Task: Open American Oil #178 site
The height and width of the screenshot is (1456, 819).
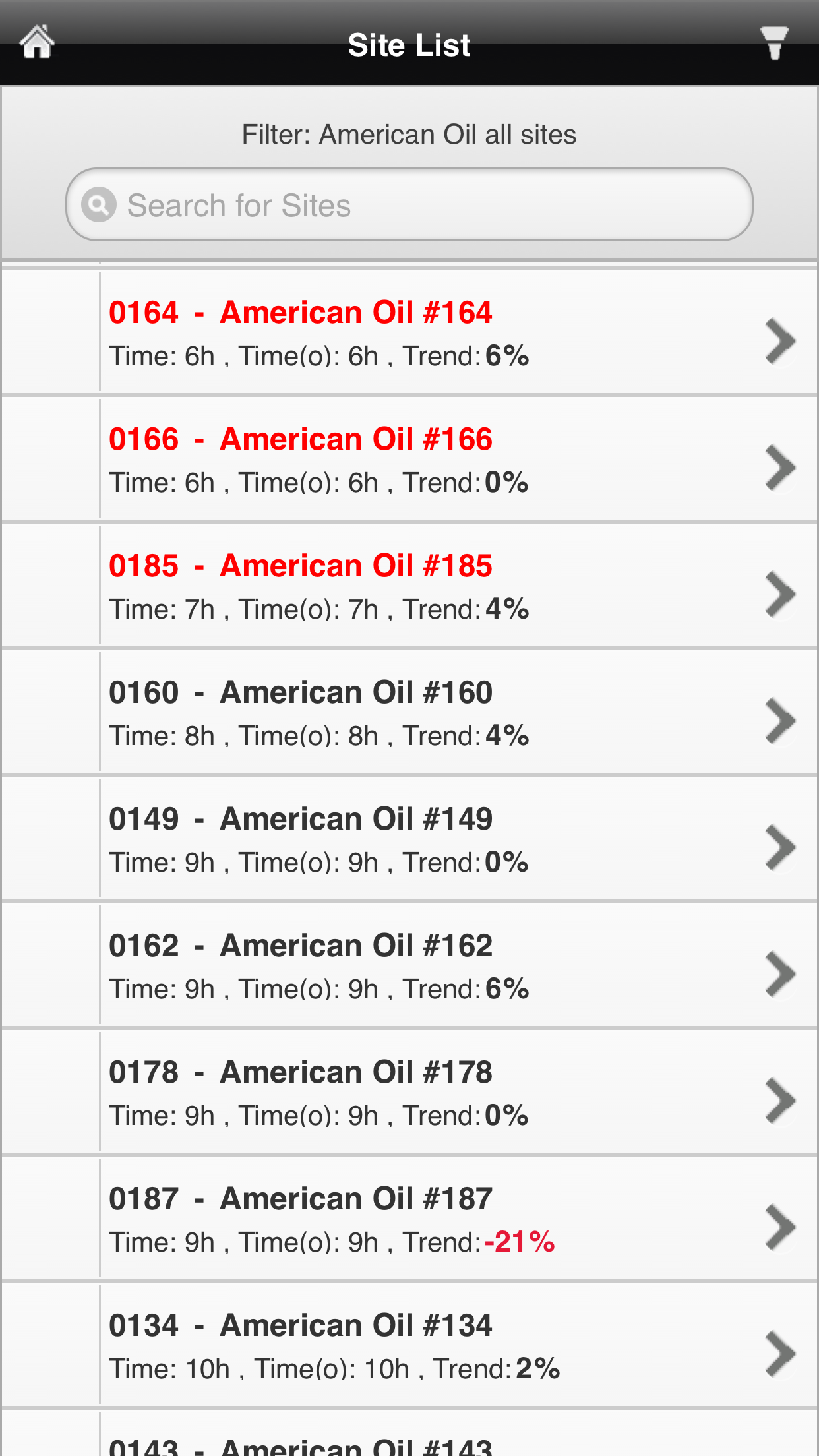Action: tap(409, 1091)
